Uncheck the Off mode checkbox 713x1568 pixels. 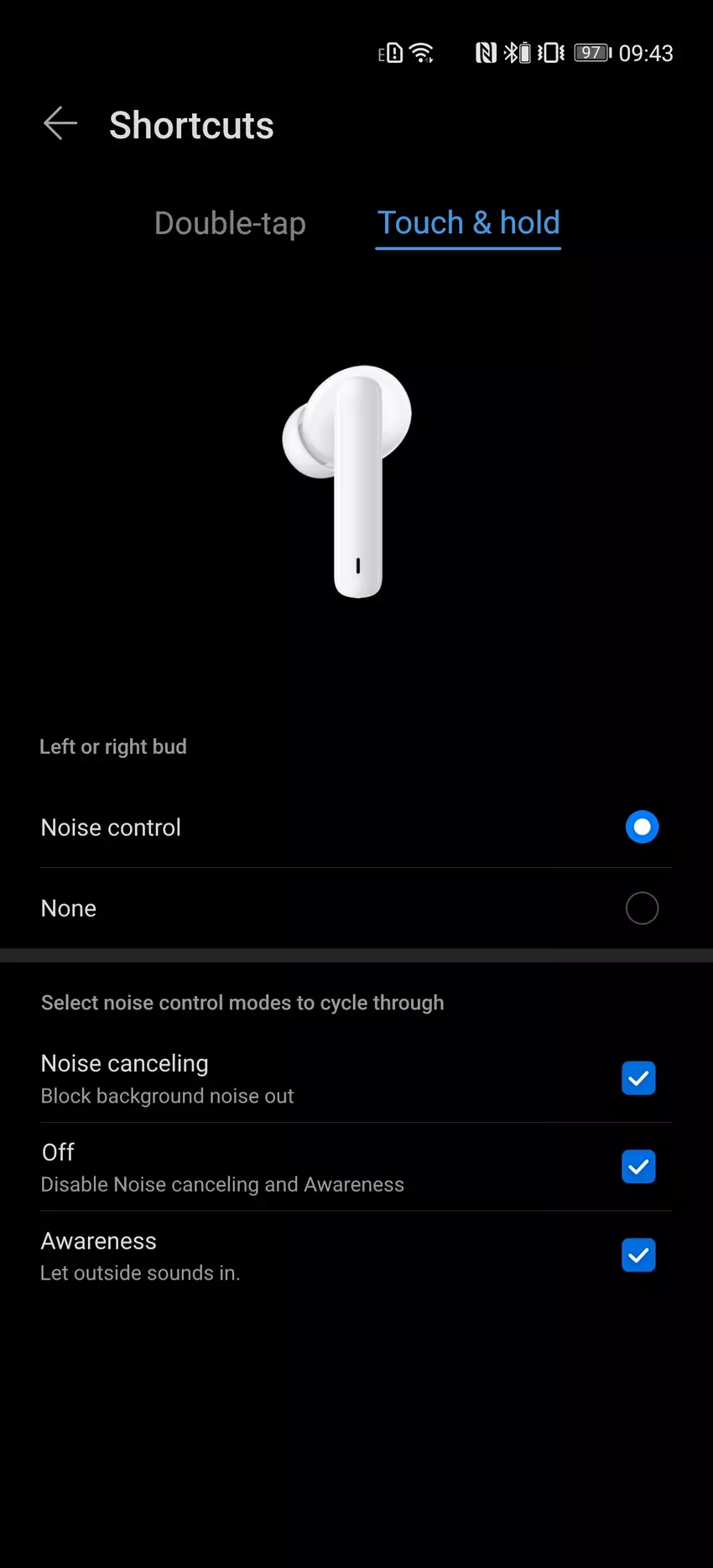pos(638,1166)
